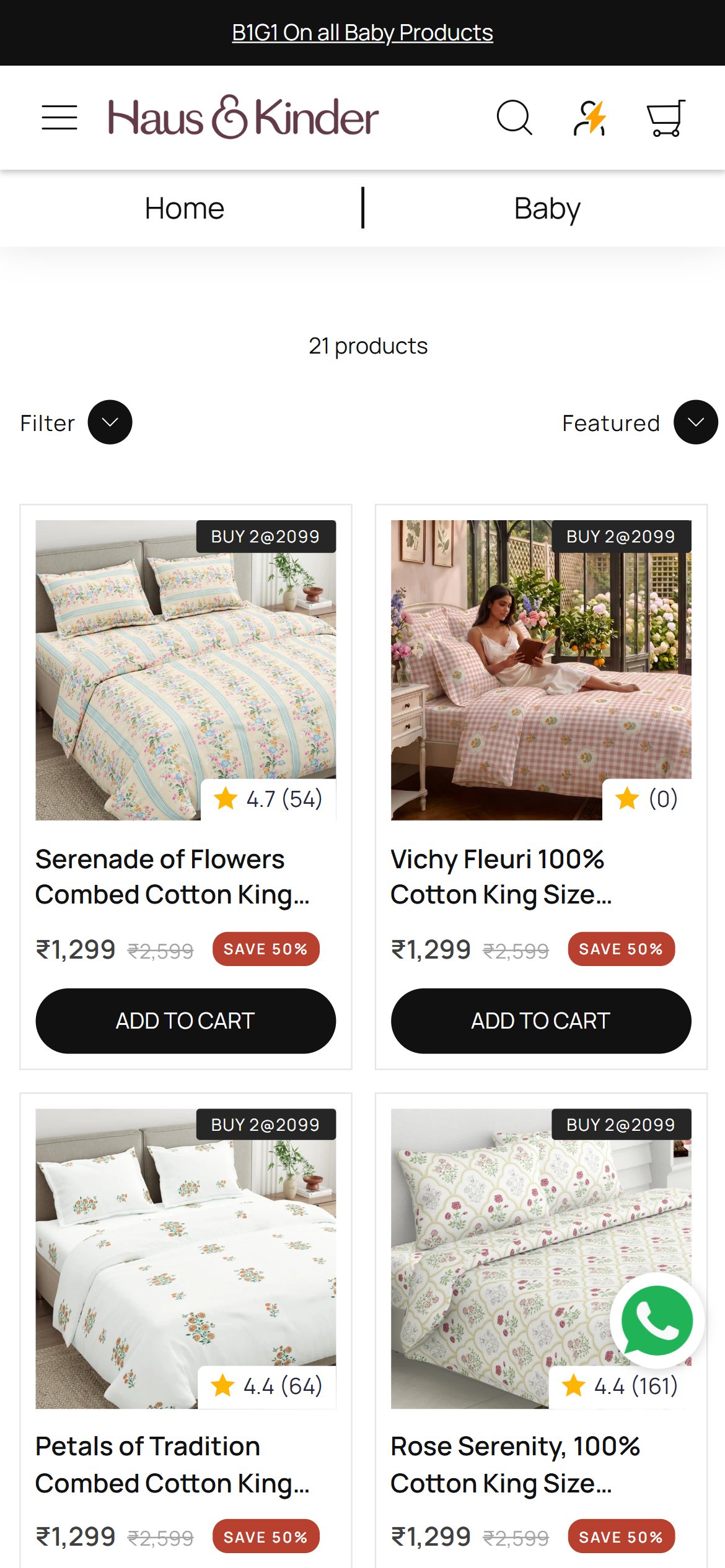Open the B1G1 On all Baby Products link
This screenshot has height=1568, width=725.
click(x=362, y=33)
